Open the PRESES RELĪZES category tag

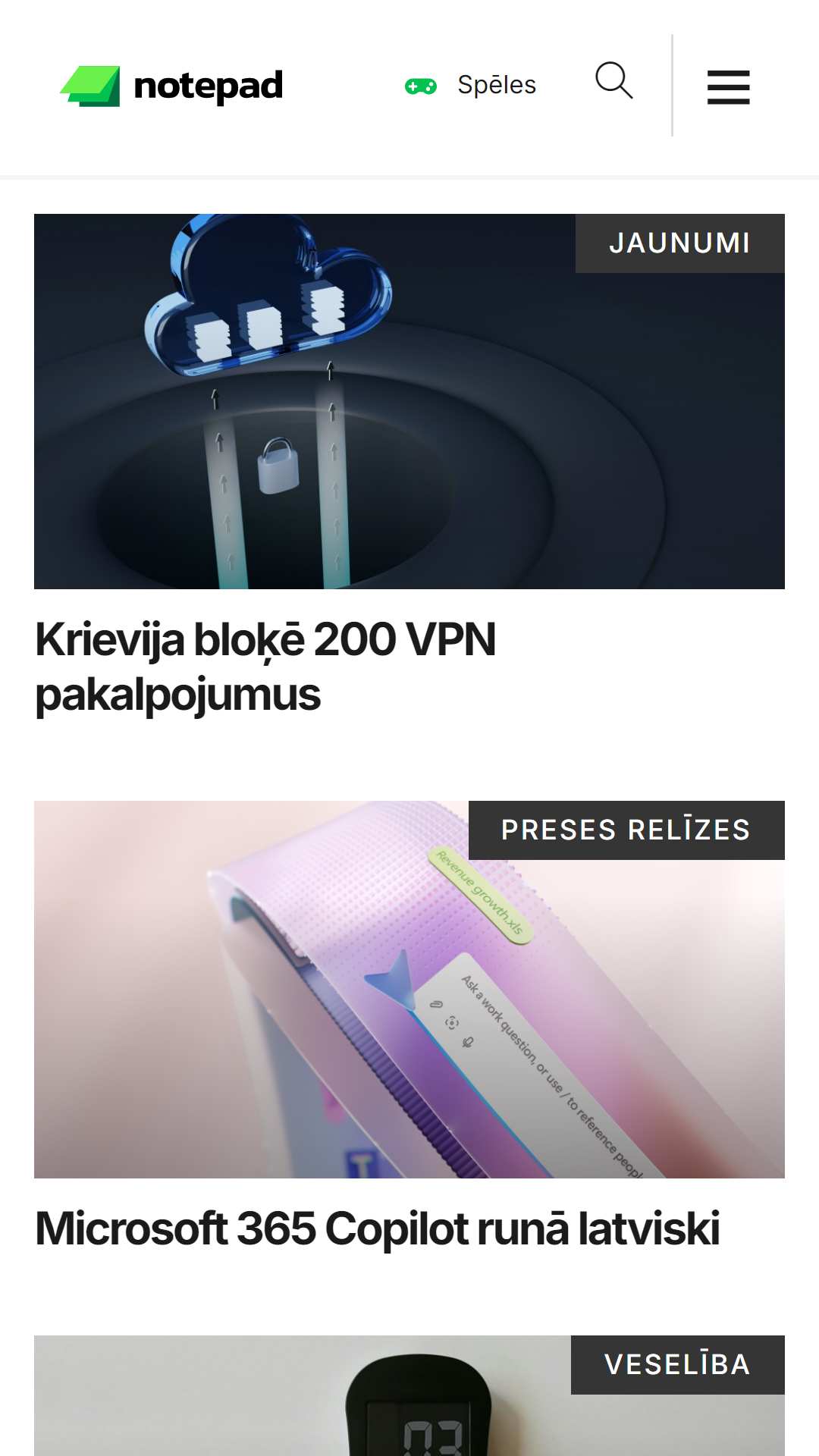[626, 830]
